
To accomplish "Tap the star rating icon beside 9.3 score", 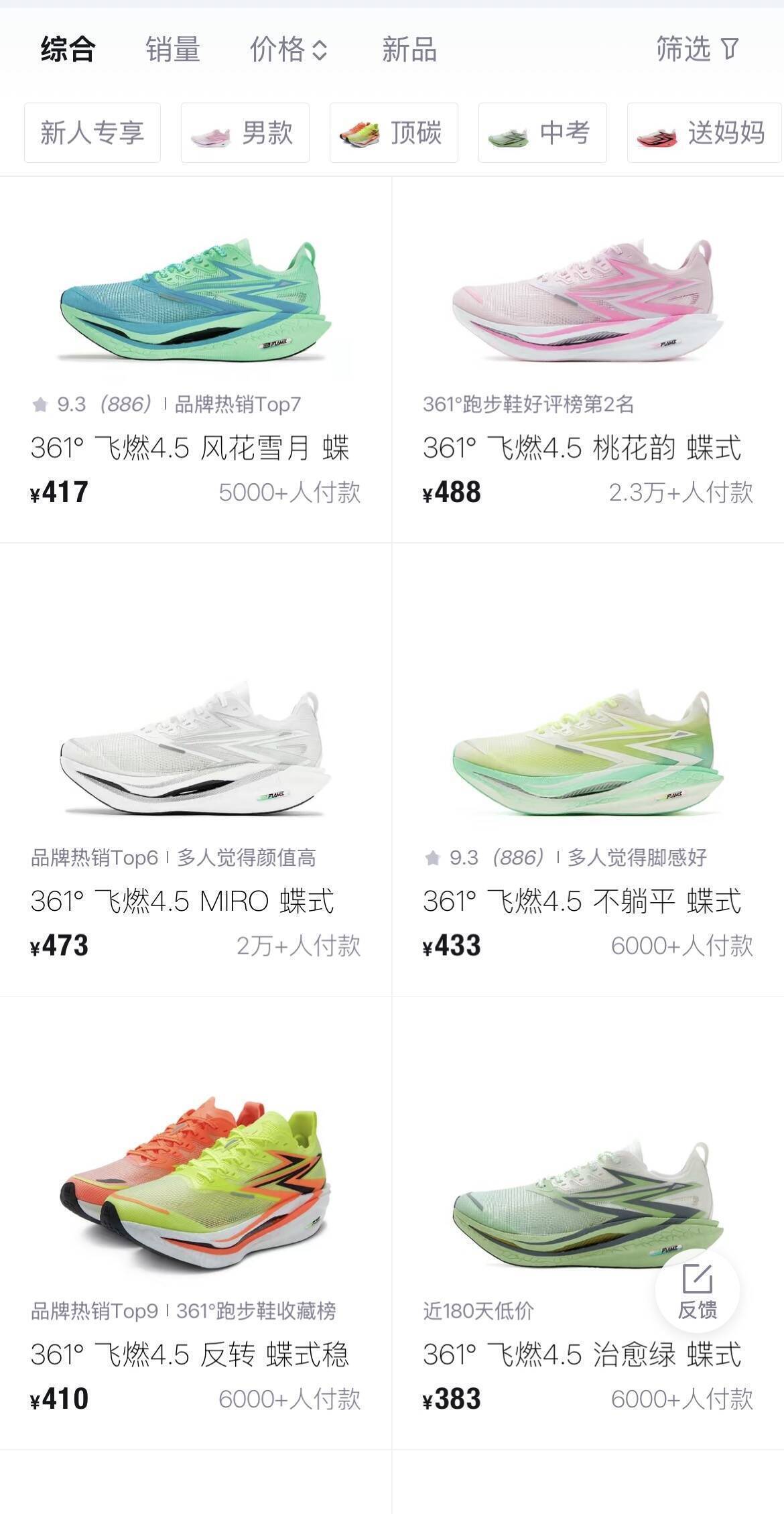I will (x=42, y=403).
